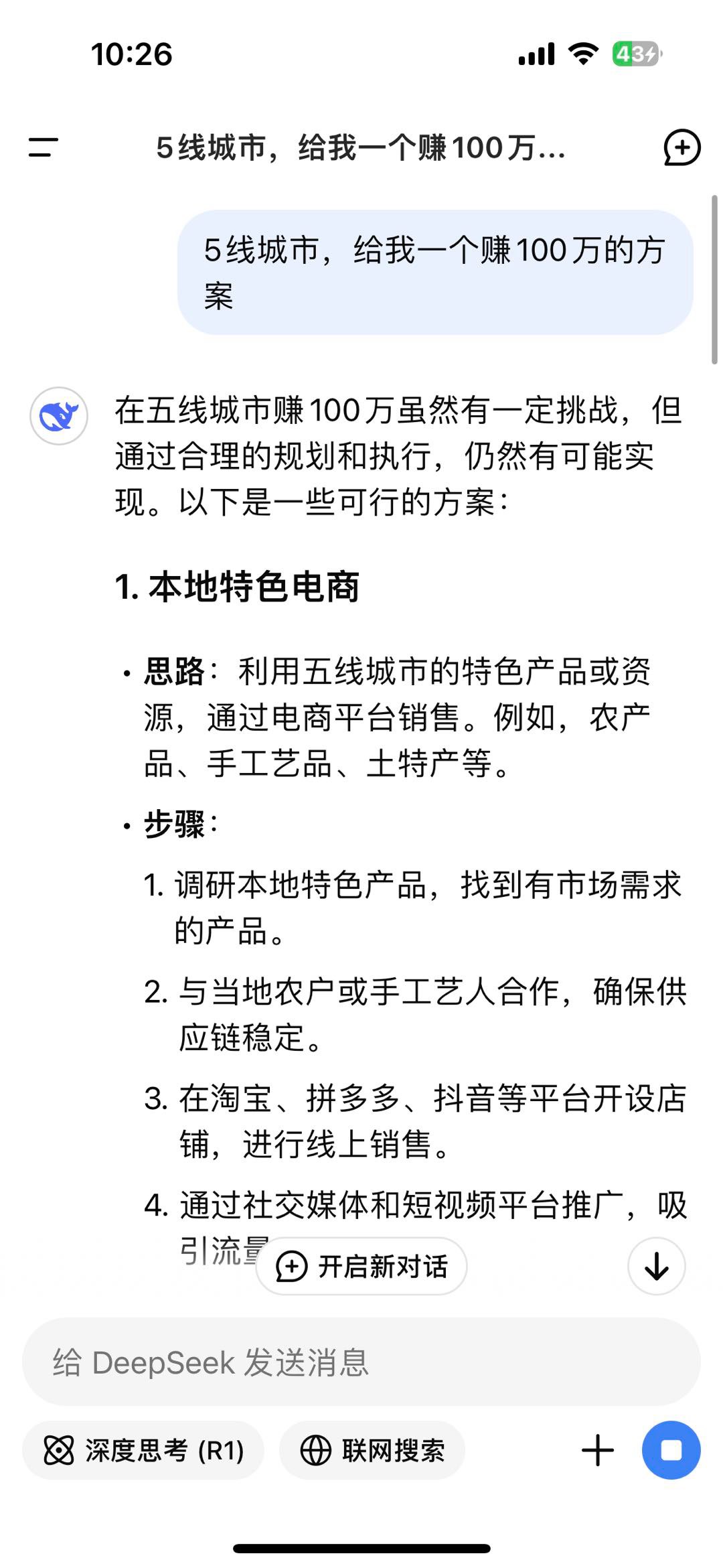Enable 联网搜索 web search
This screenshot has height=1568, width=723.
372,1451
